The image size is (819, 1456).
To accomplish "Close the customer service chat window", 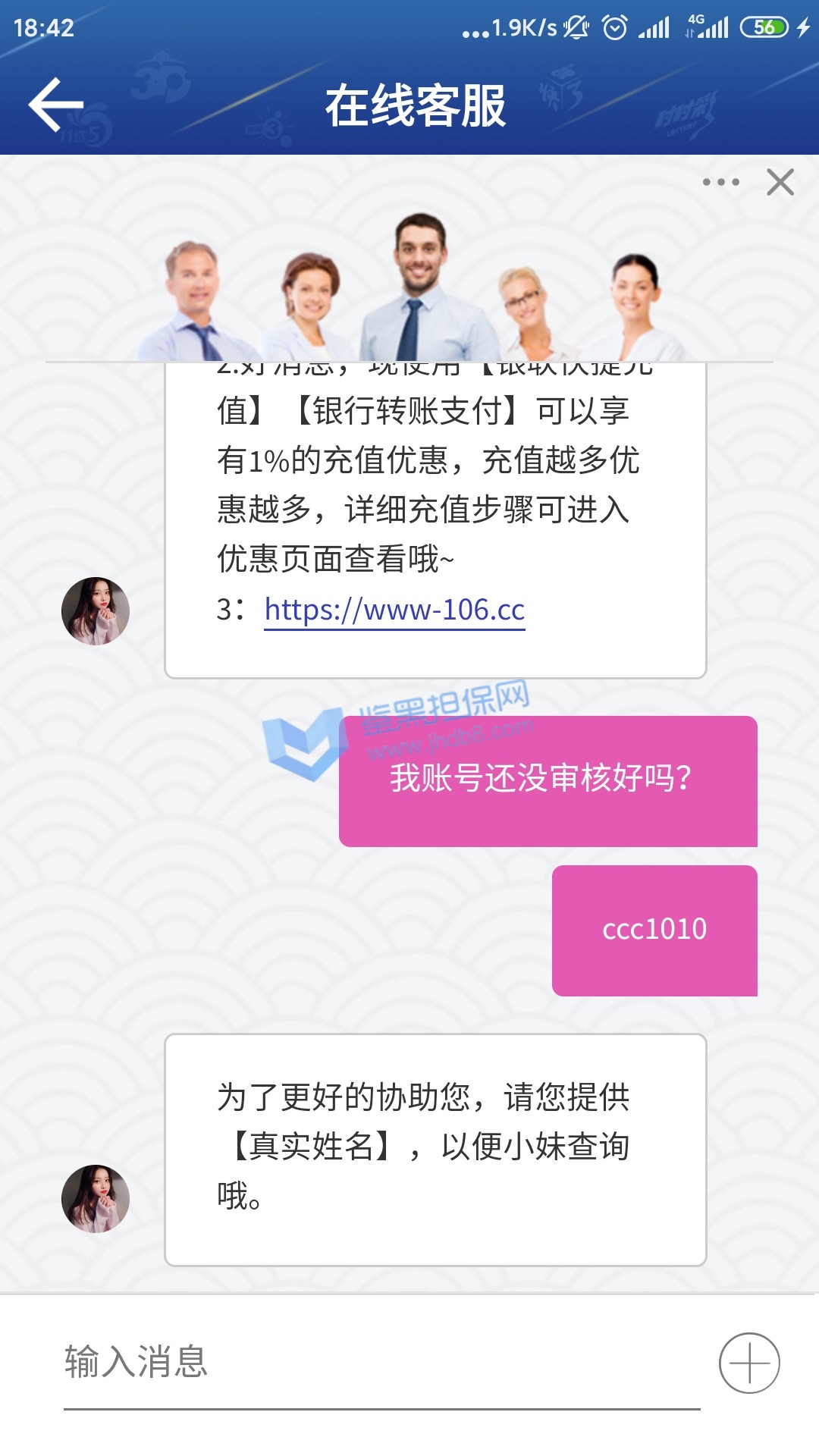I will (x=780, y=183).
